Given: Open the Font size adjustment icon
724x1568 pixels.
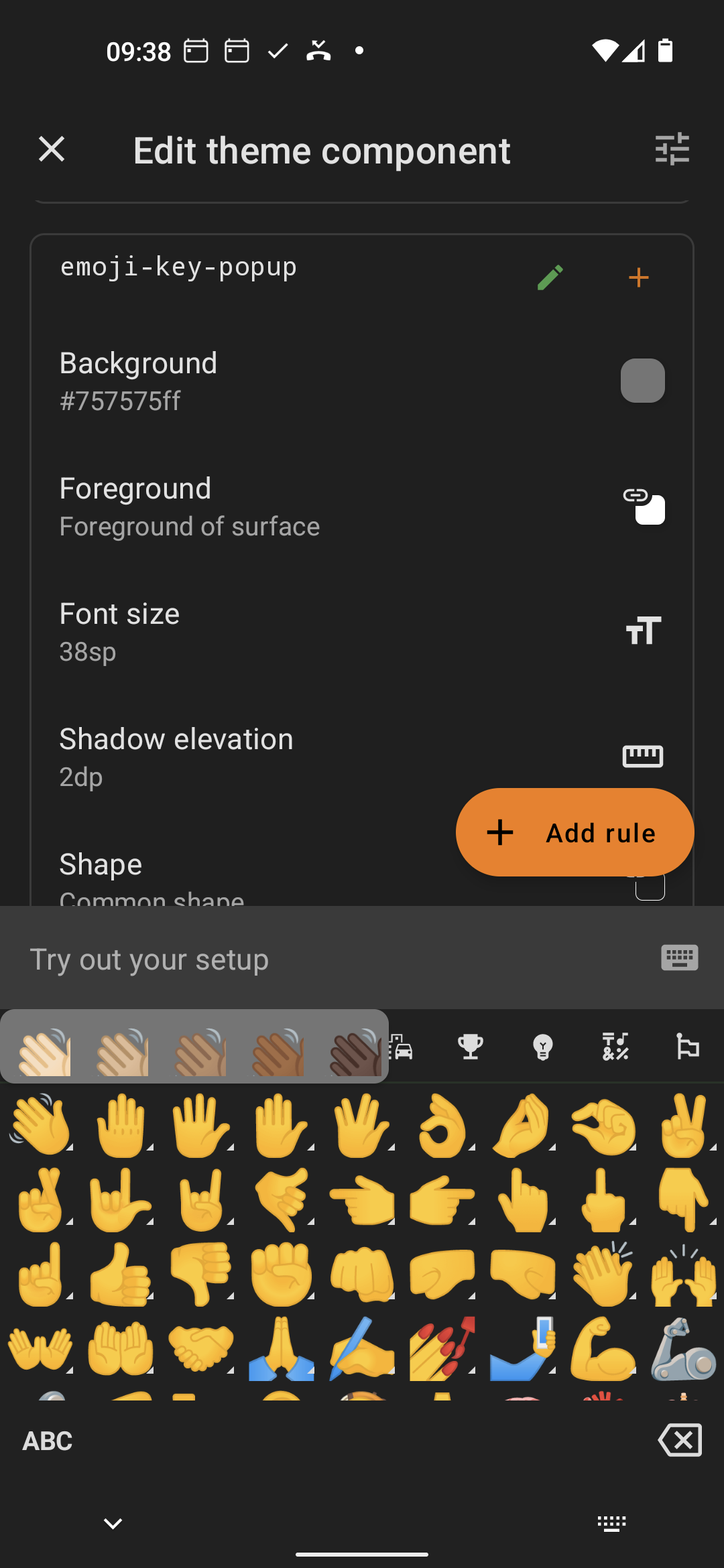Looking at the screenshot, I should pos(642,630).
